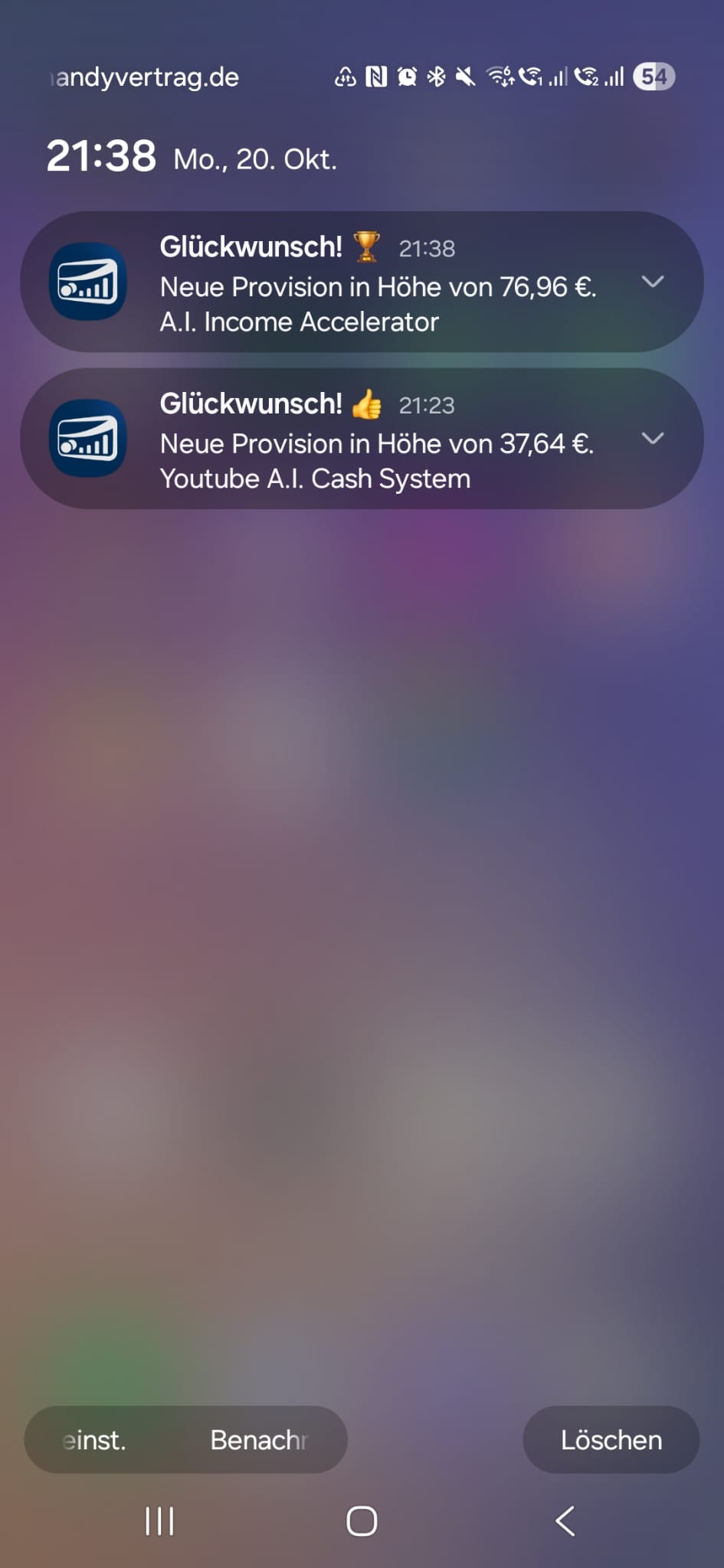
Task: Tap the muted sound icon in the status bar
Action: click(464, 77)
